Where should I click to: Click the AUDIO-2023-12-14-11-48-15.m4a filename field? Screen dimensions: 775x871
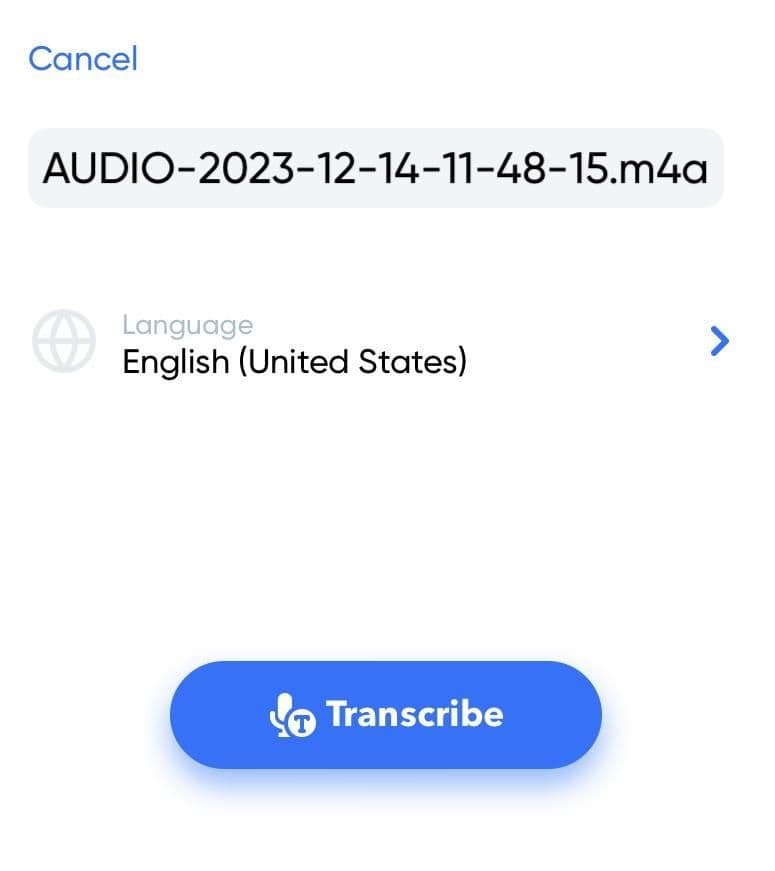[378, 168]
